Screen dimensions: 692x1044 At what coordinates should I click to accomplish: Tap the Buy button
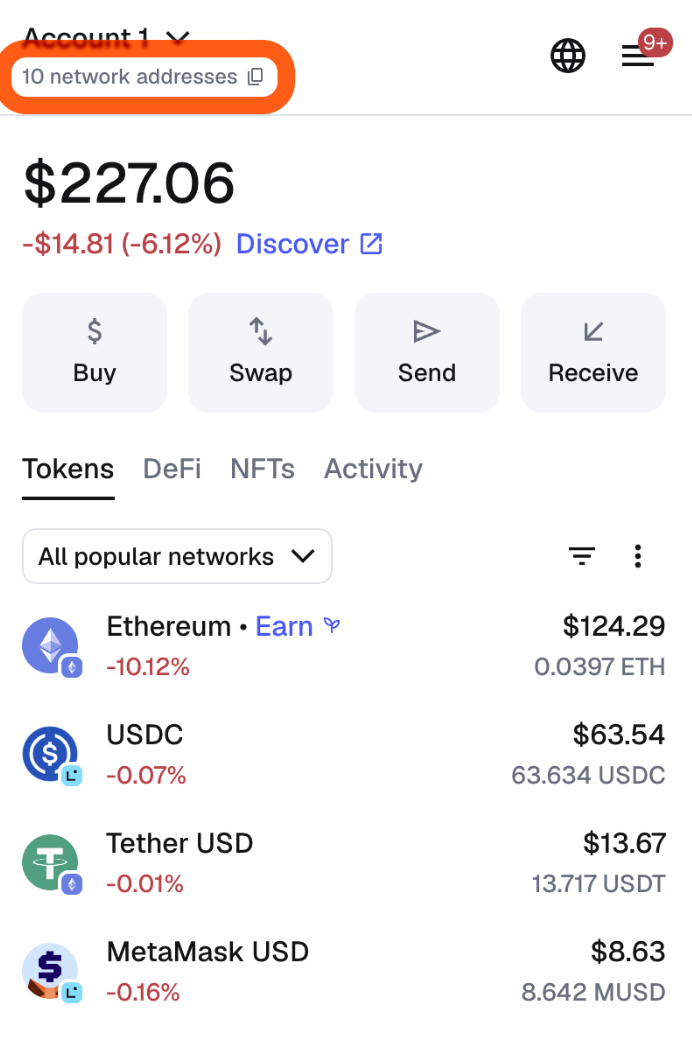point(94,352)
